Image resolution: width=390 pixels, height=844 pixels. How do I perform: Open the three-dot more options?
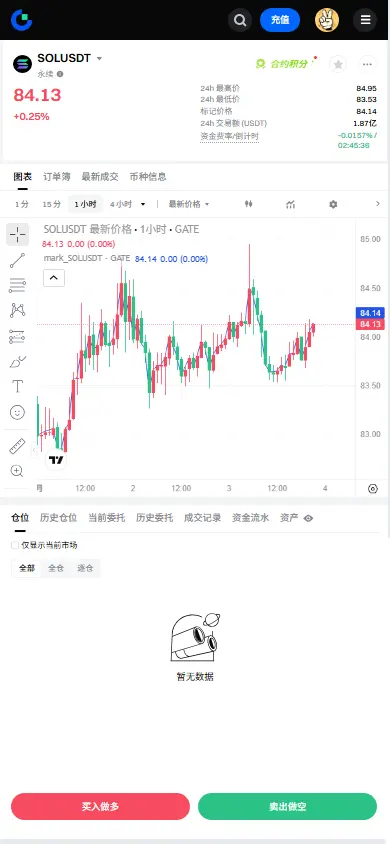pos(367,65)
